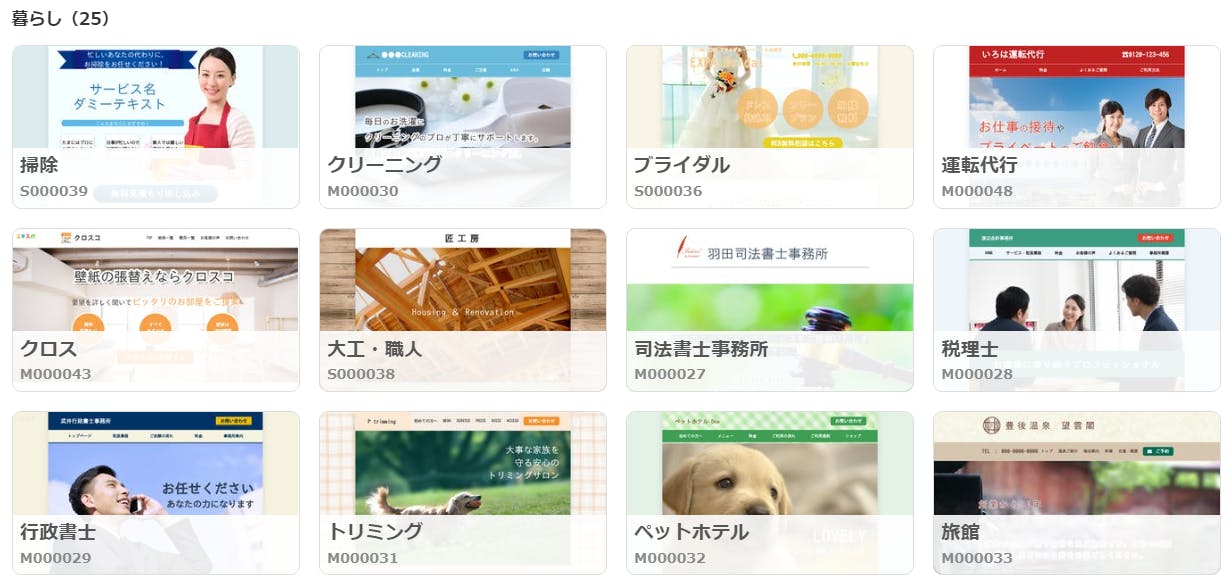This screenshot has width=1232, height=582.
Task: Choose the 運転代行 template card
Action: point(1076,127)
